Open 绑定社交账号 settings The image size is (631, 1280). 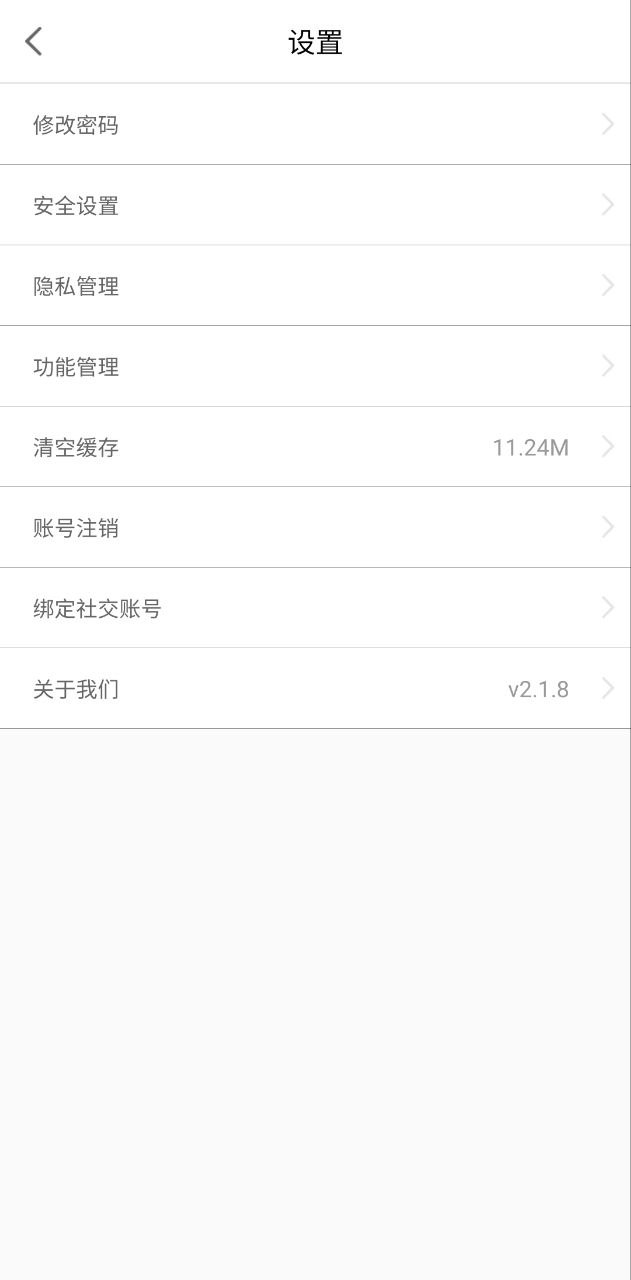[x=315, y=608]
